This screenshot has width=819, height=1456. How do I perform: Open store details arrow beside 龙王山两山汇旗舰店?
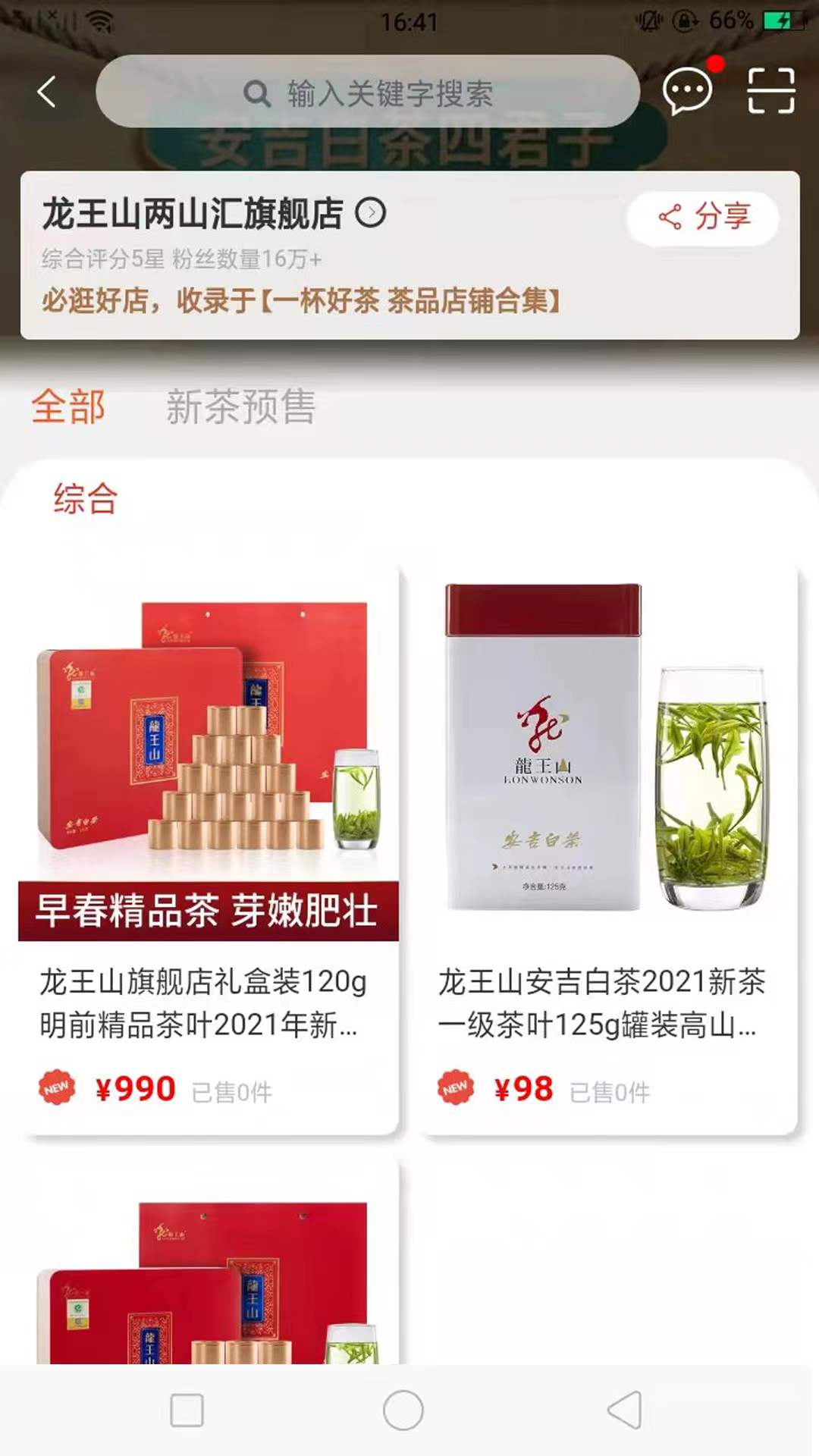[371, 213]
